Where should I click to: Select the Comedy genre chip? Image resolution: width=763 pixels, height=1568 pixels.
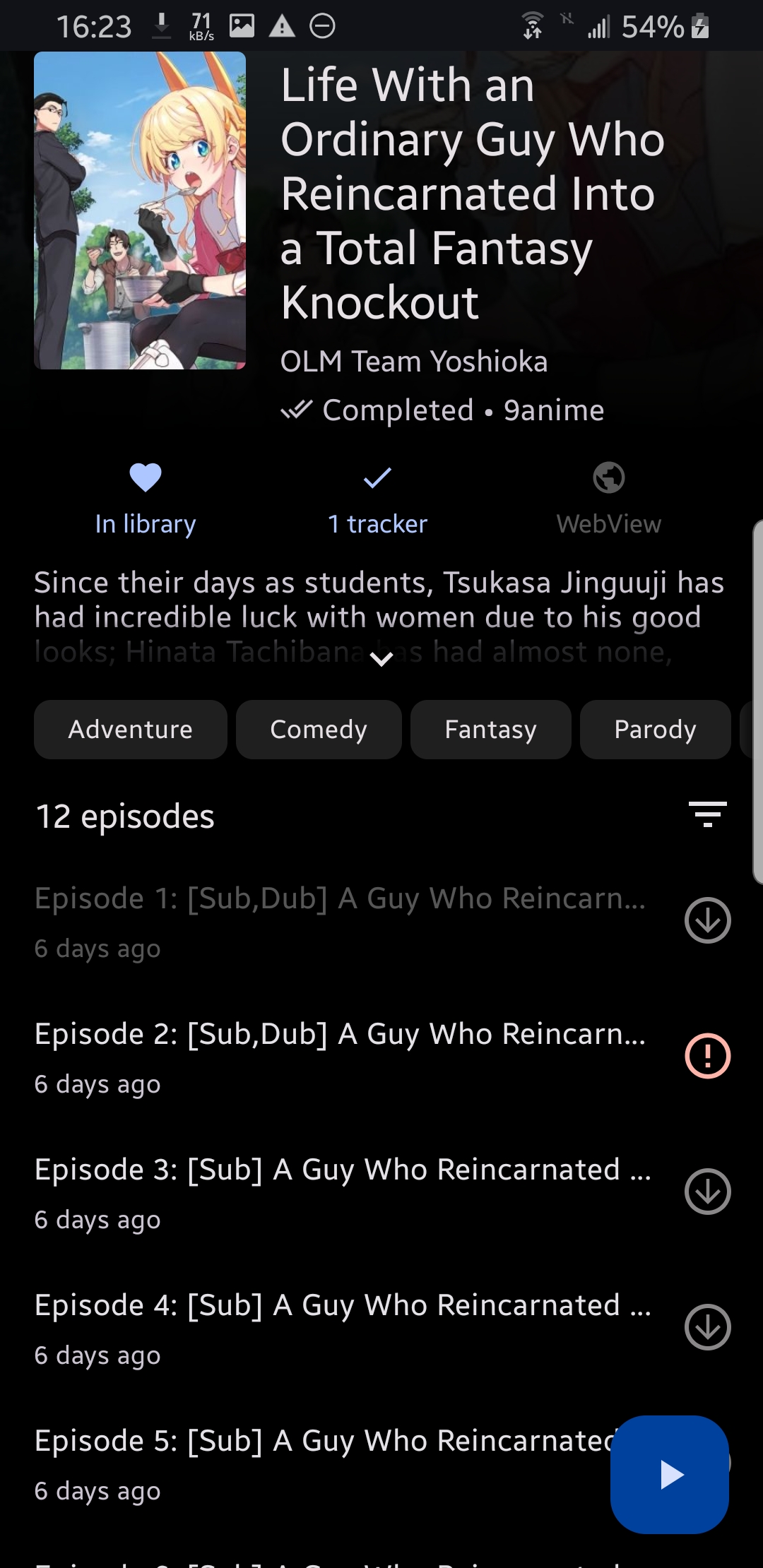pos(319,730)
